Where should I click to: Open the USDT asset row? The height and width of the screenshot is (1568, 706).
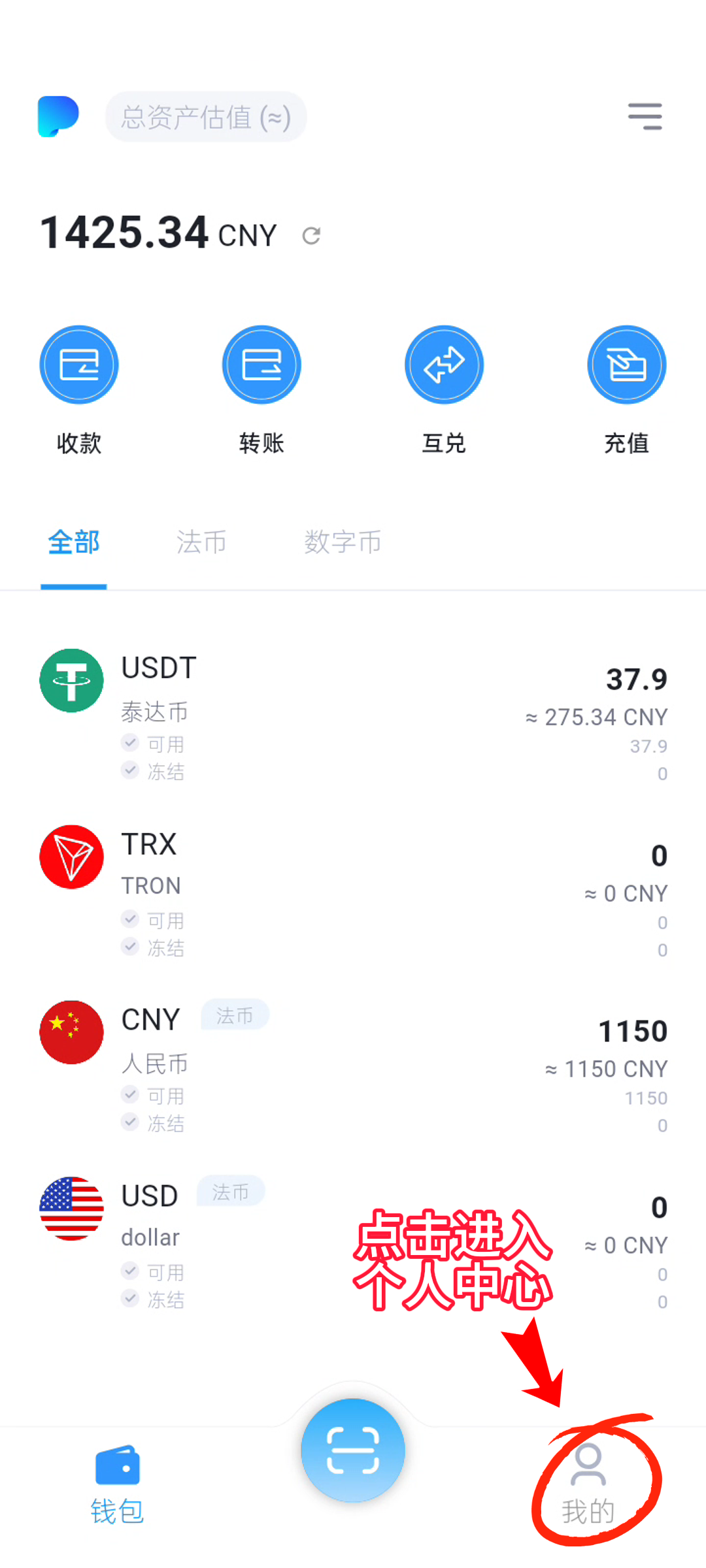coord(353,717)
